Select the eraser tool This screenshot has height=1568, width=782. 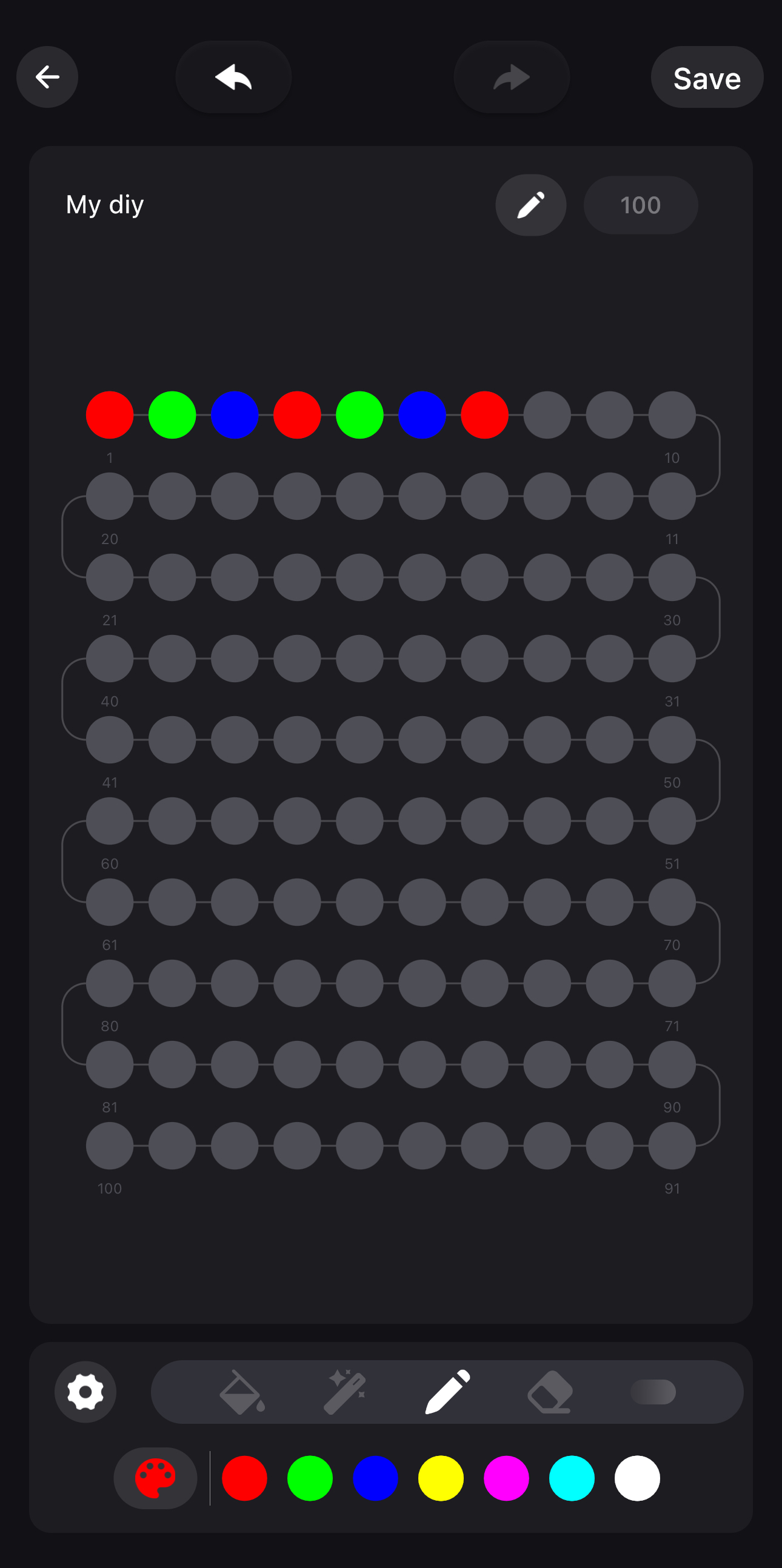tap(549, 1391)
